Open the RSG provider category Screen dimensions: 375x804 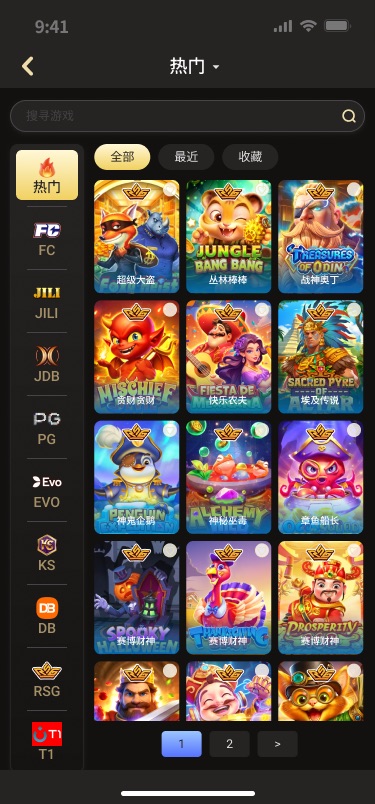tap(47, 680)
